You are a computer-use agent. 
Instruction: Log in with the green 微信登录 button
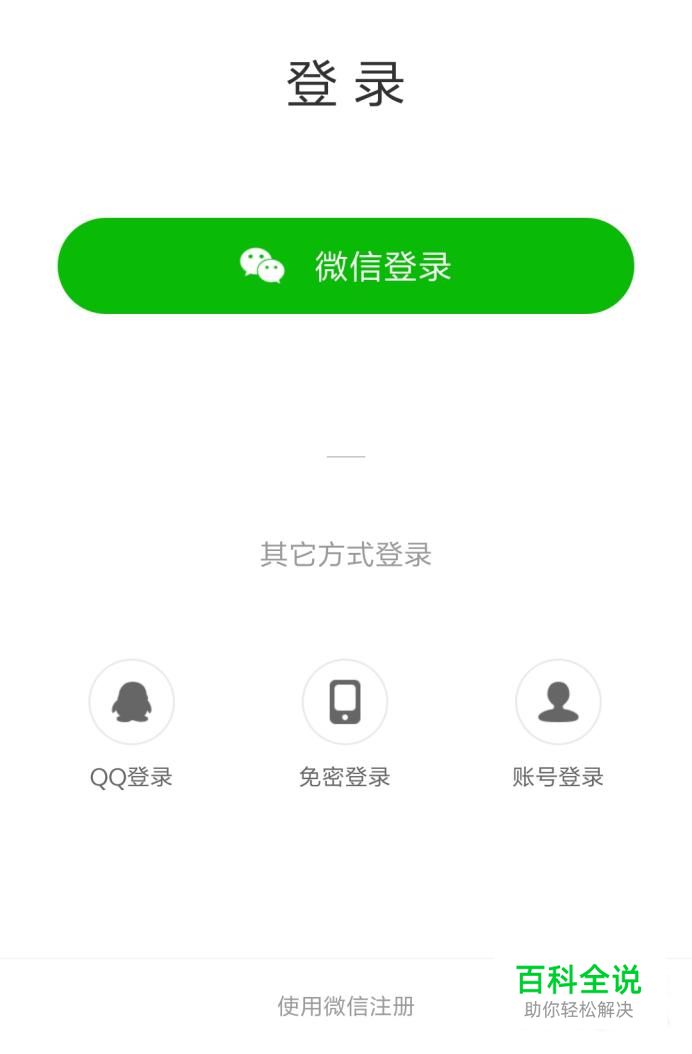click(x=346, y=266)
